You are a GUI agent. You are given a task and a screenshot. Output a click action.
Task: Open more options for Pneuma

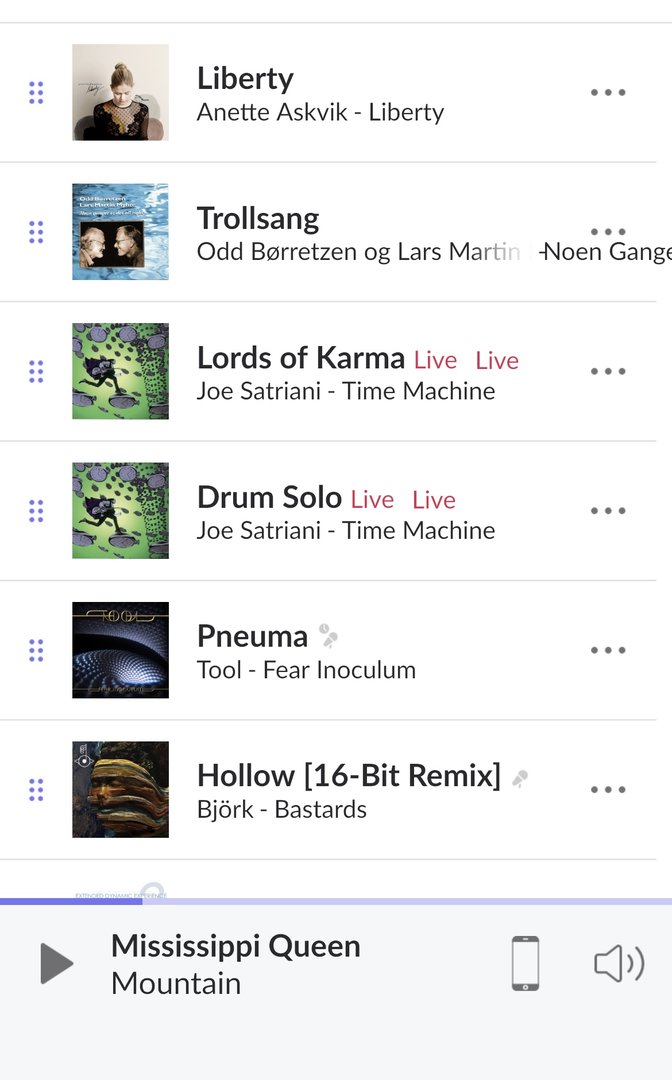[607, 650]
